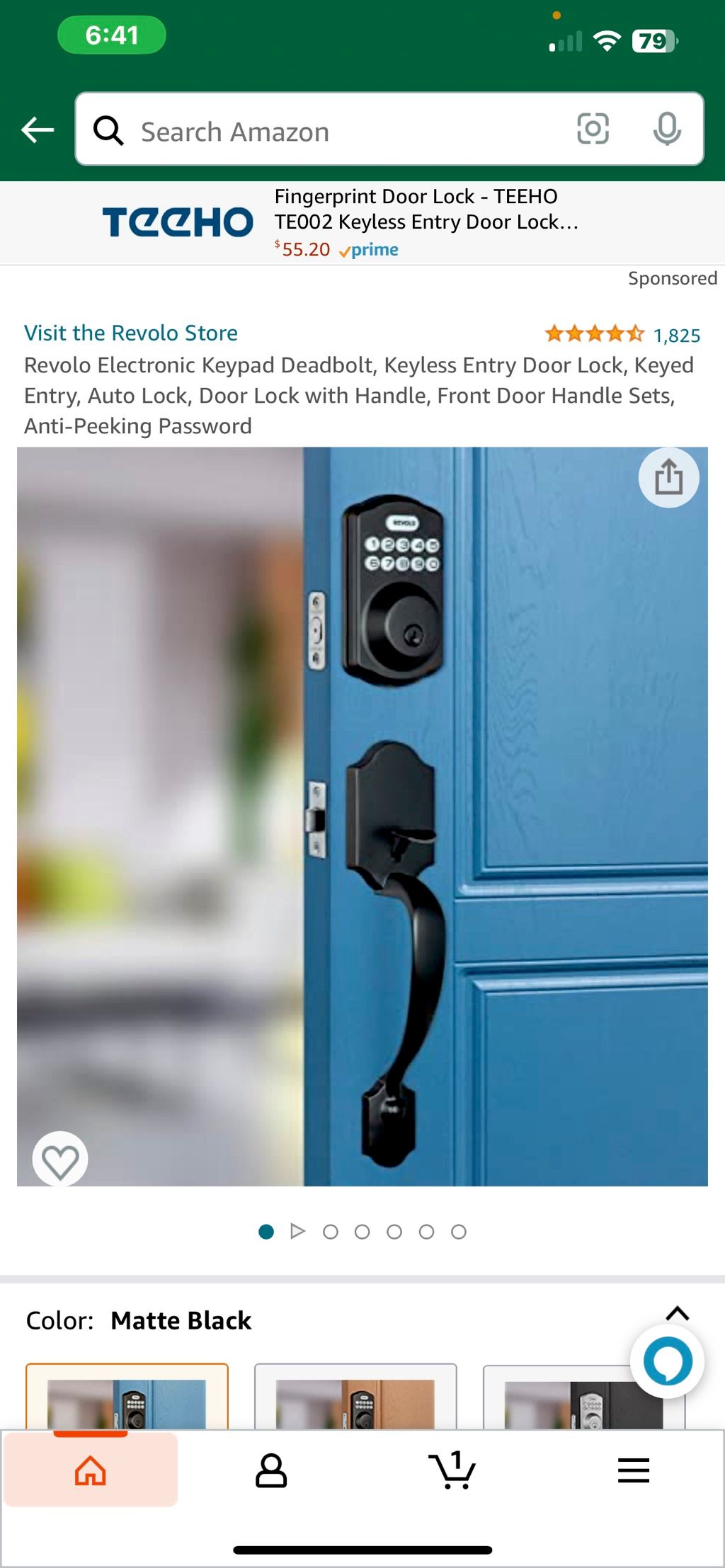Open the hamburger menu tab

point(633,1471)
